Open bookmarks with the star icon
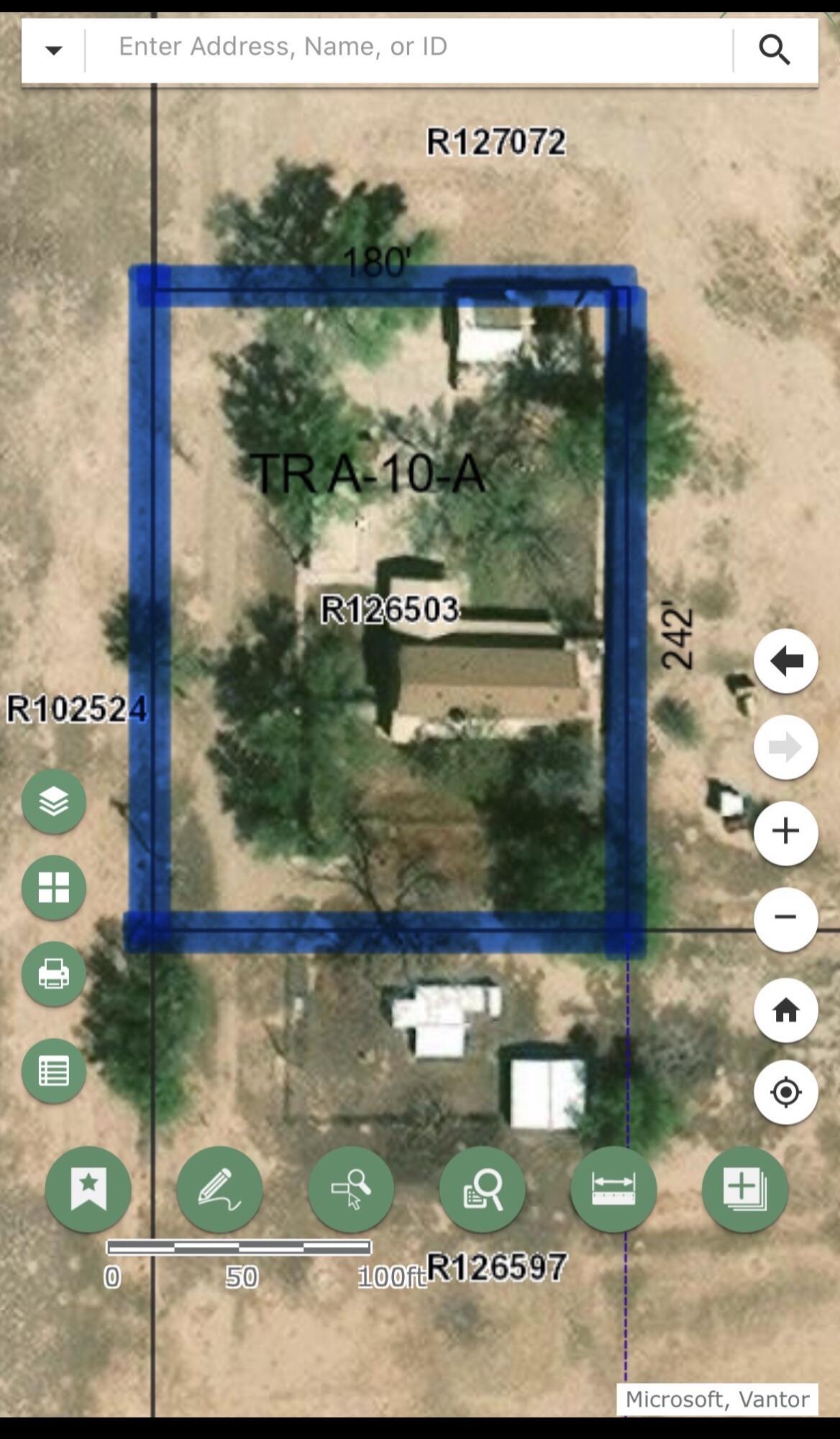This screenshot has height=1439, width=840. click(88, 1189)
